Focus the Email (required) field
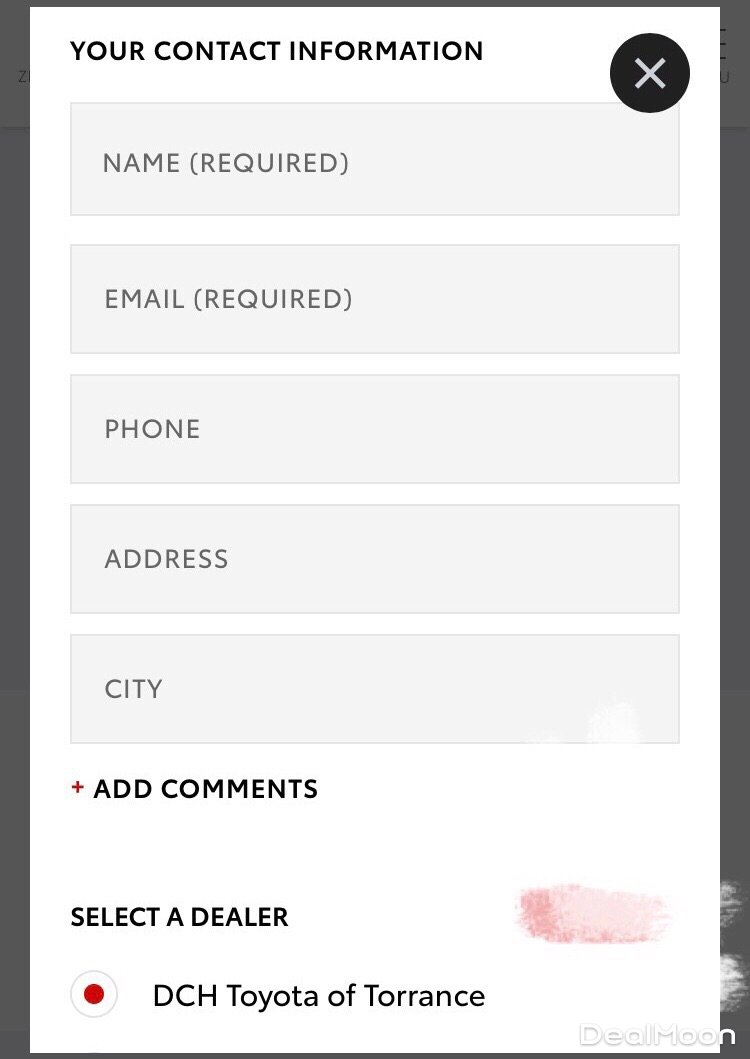 tap(374, 299)
